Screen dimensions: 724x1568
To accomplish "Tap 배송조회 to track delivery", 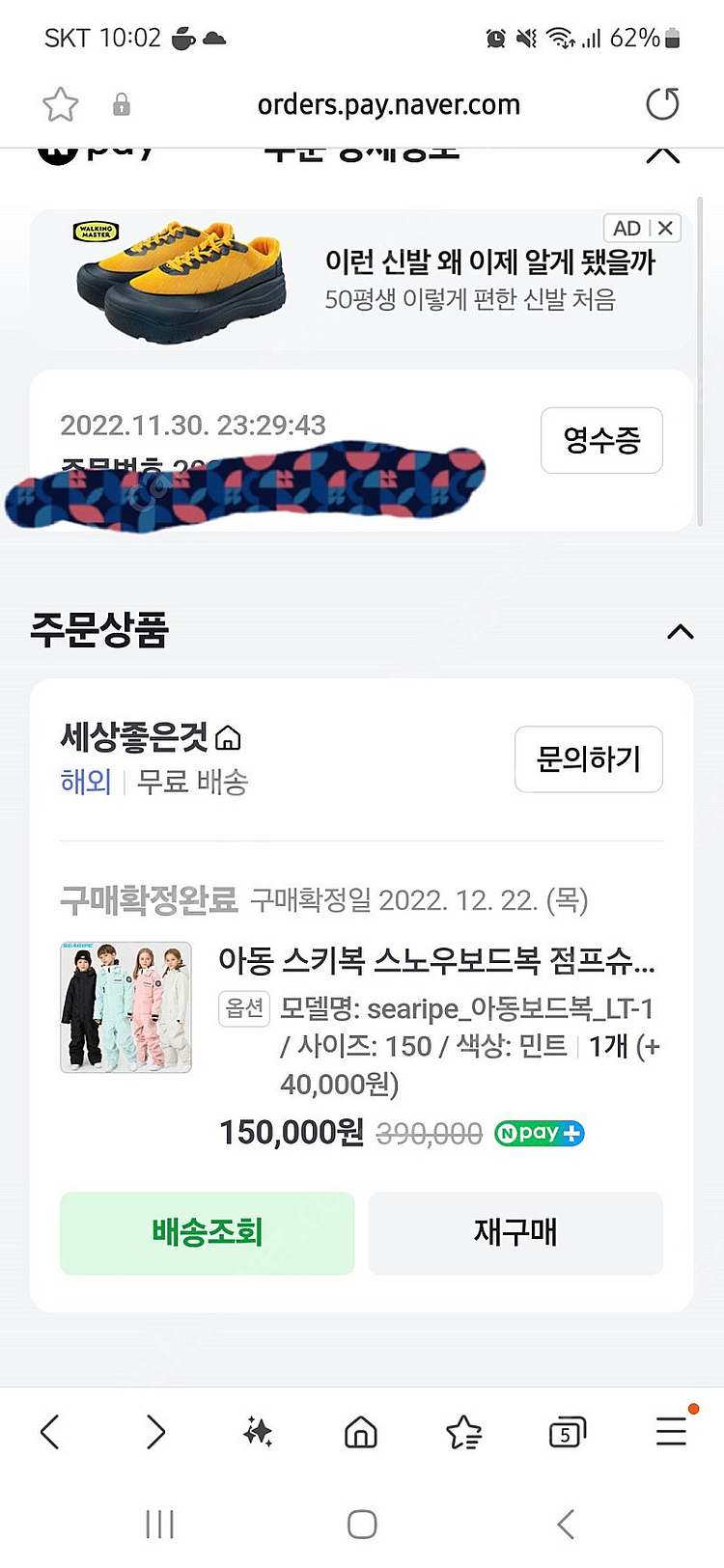I will point(207,1233).
